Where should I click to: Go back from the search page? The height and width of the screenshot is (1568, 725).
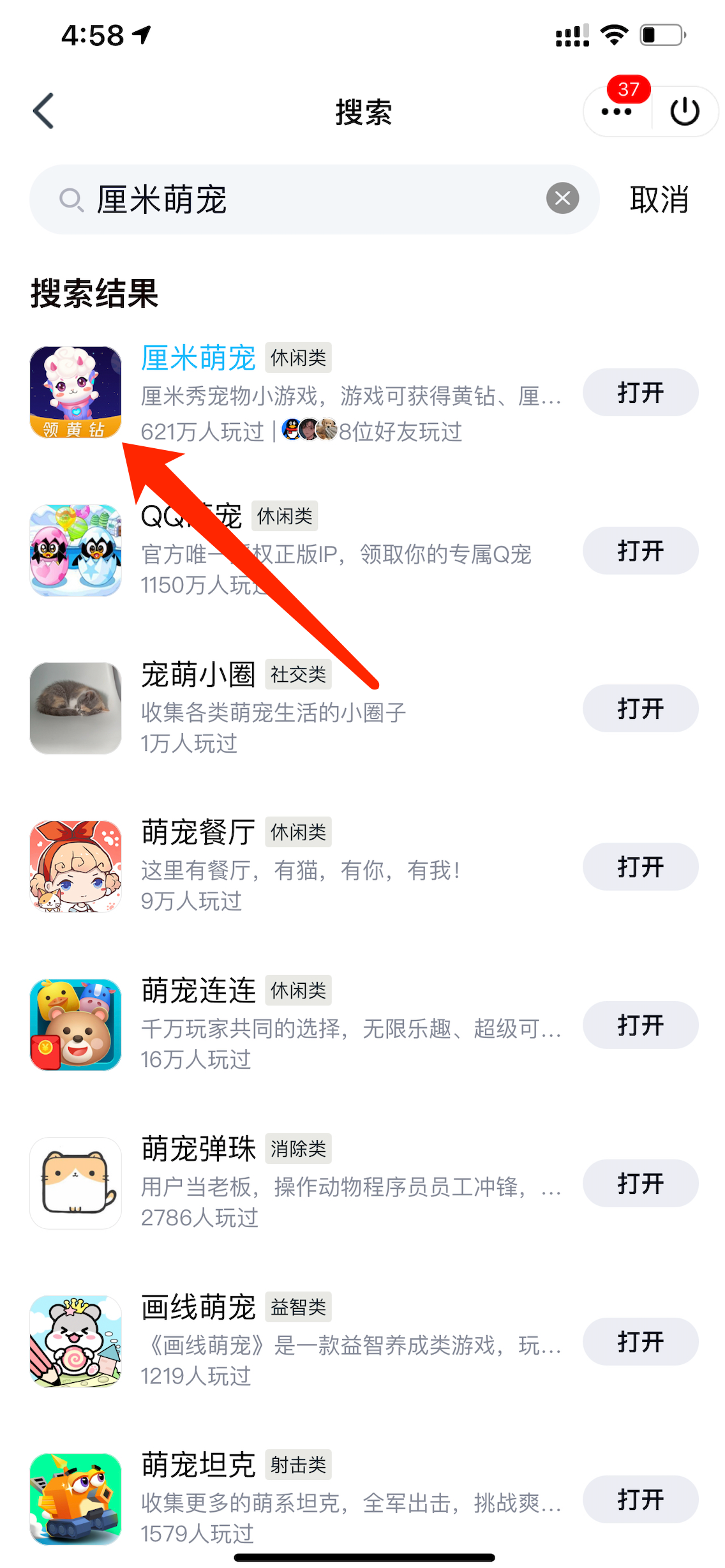click(43, 111)
